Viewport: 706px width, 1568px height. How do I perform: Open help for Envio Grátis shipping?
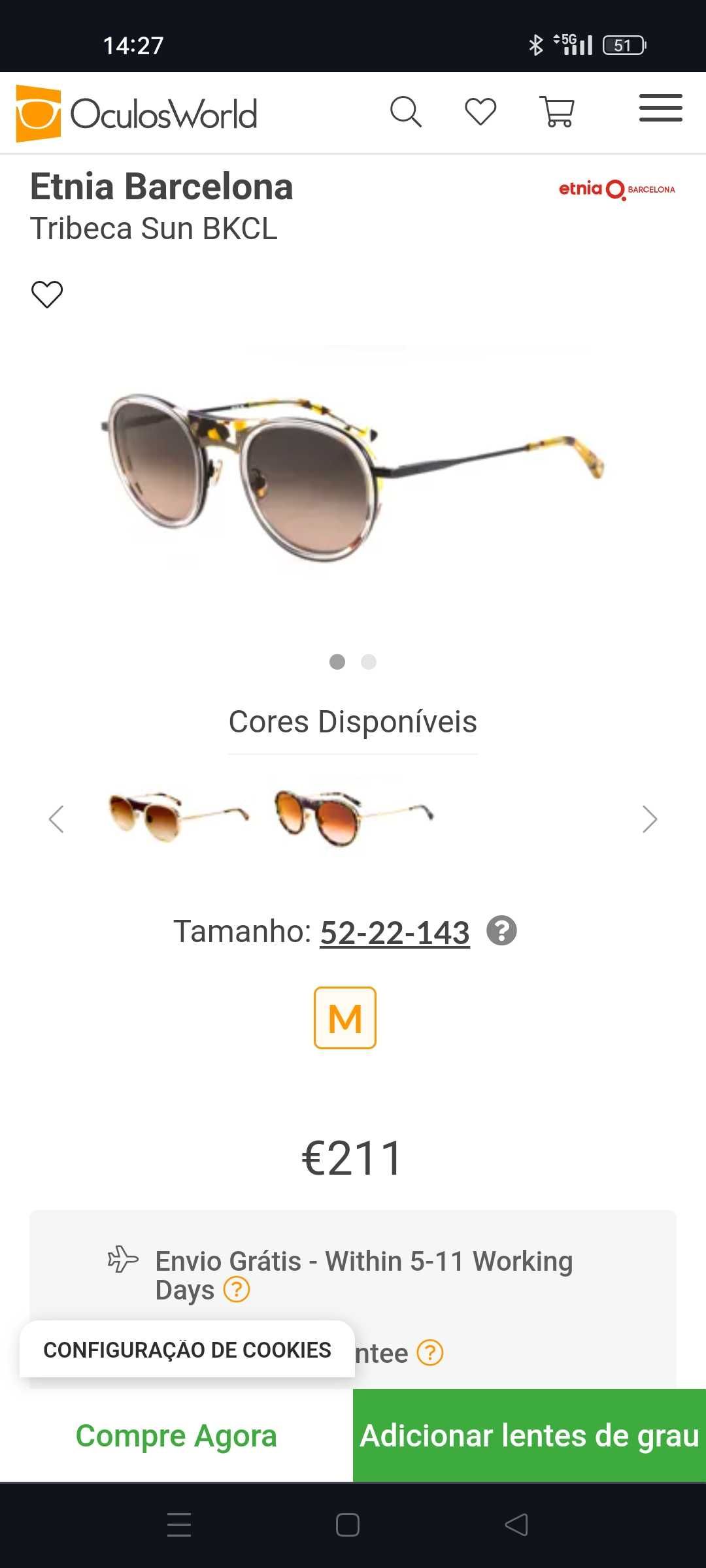click(237, 1290)
